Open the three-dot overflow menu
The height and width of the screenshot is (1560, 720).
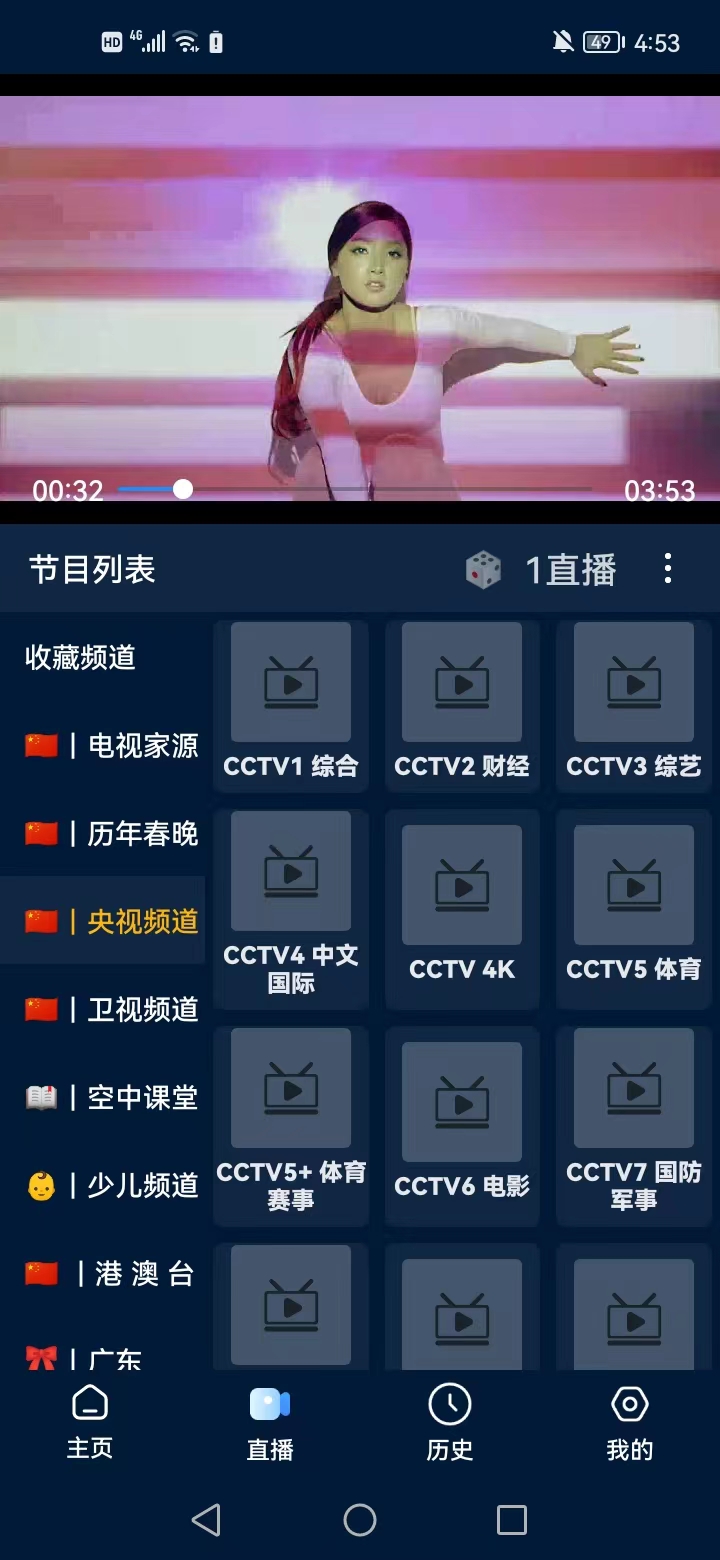point(667,569)
